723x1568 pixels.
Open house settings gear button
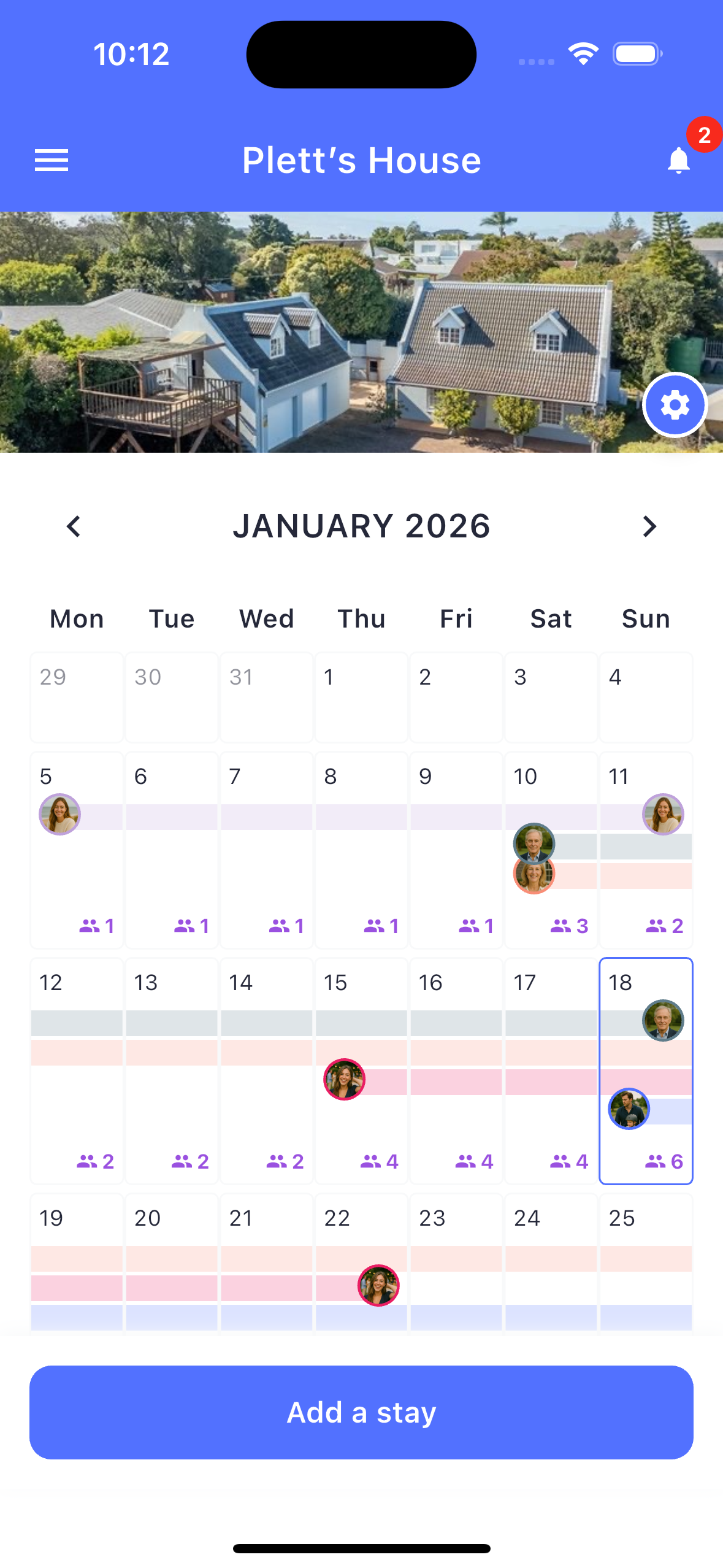(x=675, y=405)
